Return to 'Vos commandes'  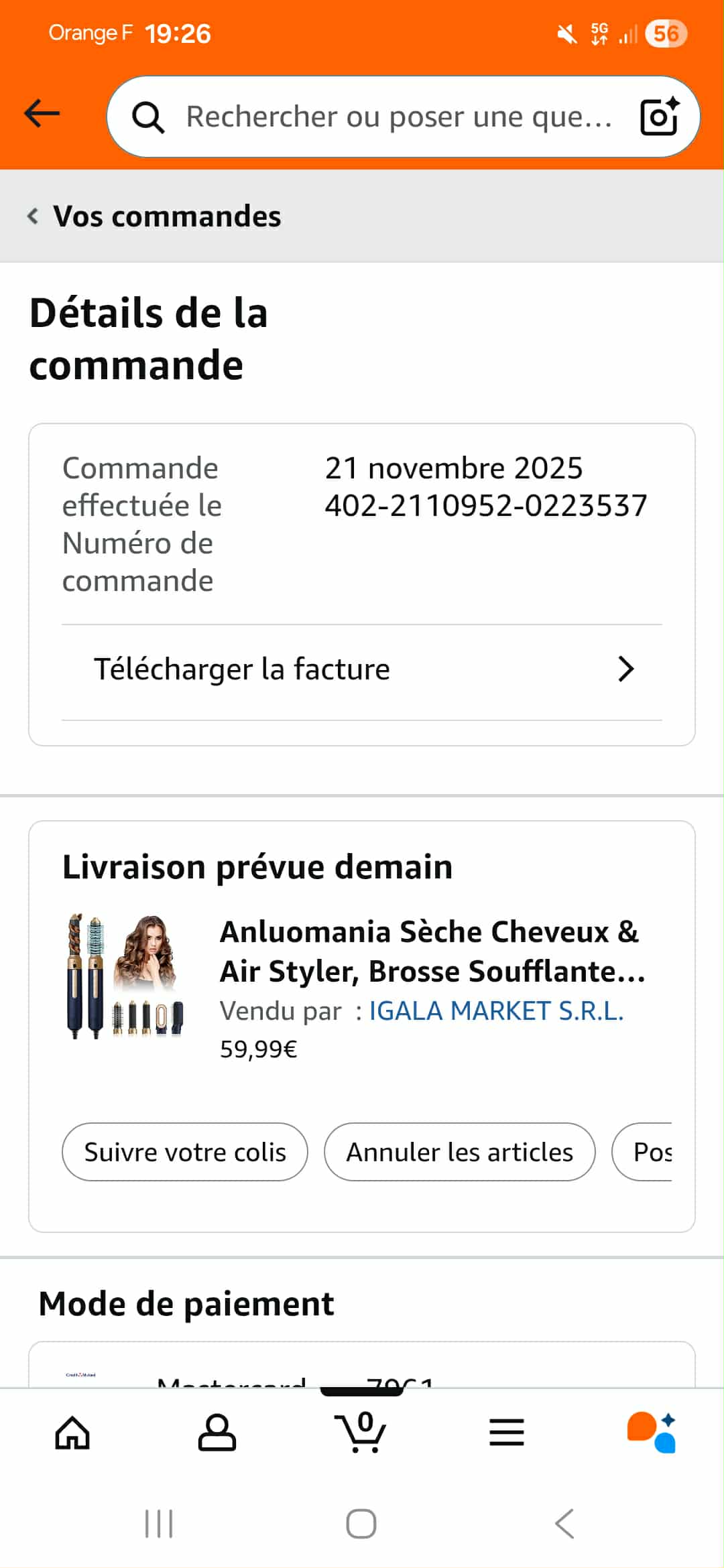[x=156, y=216]
